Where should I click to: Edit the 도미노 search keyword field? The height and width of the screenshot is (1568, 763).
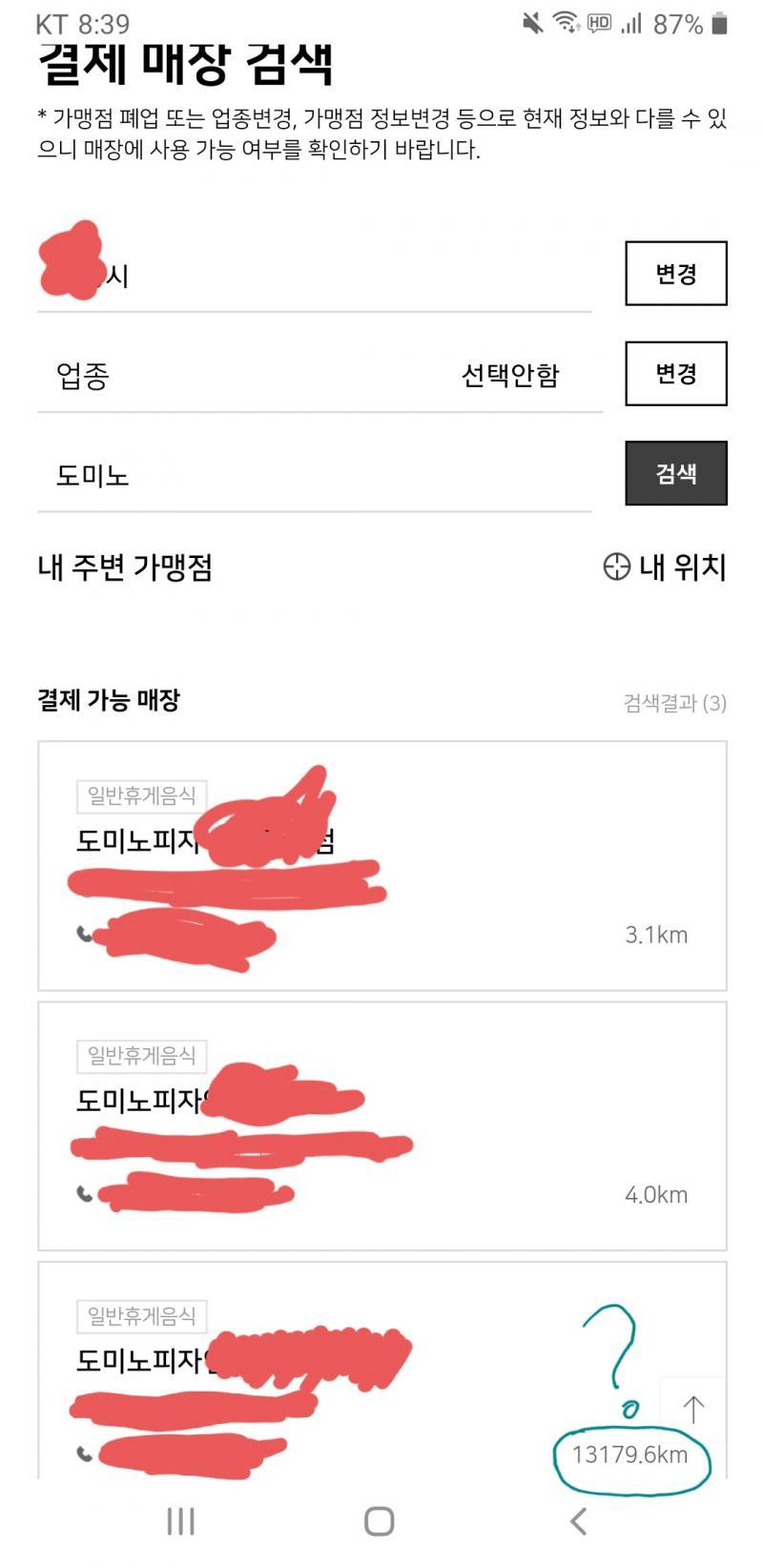tap(315, 475)
